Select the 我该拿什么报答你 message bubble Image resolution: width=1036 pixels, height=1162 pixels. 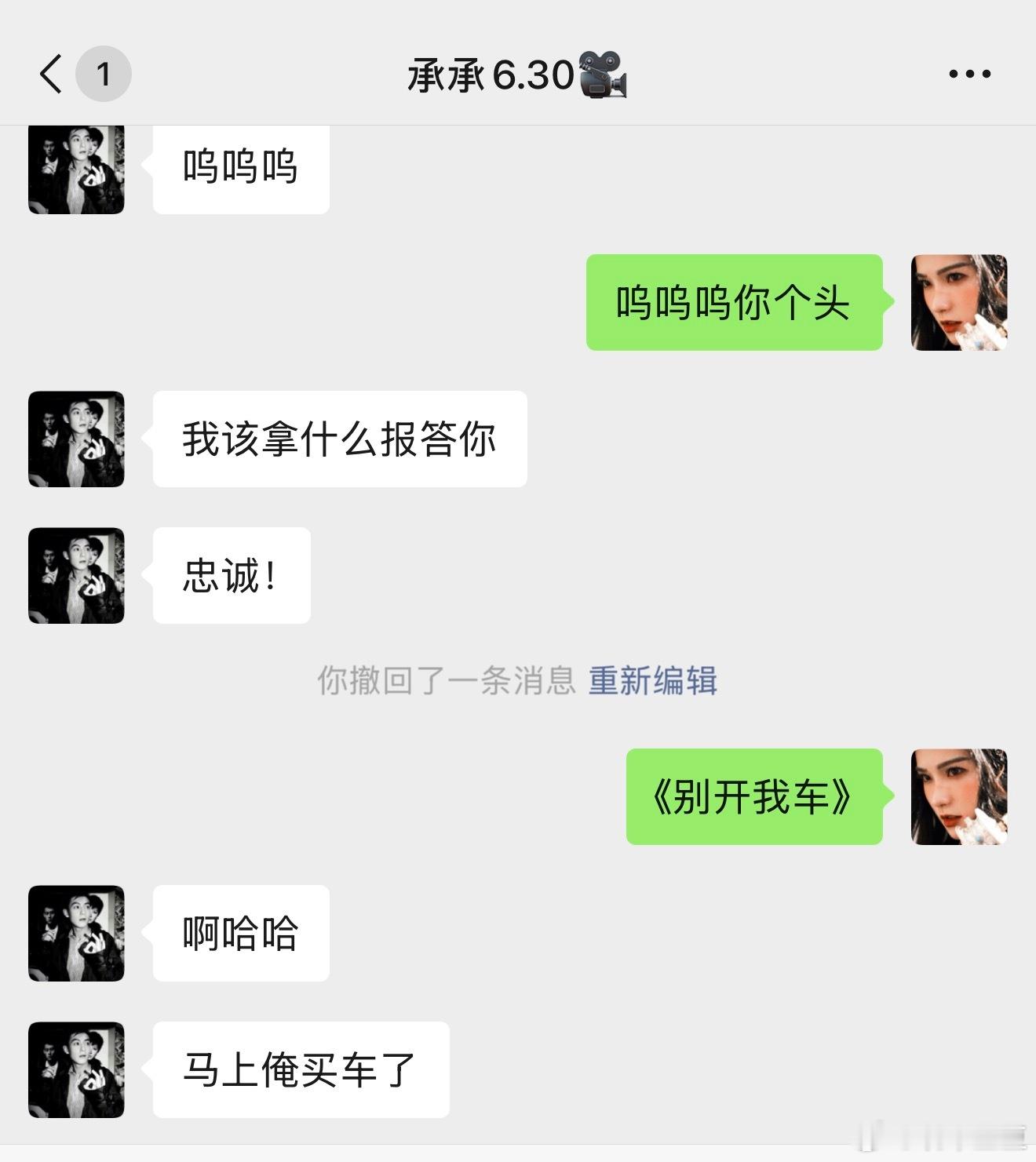click(337, 439)
